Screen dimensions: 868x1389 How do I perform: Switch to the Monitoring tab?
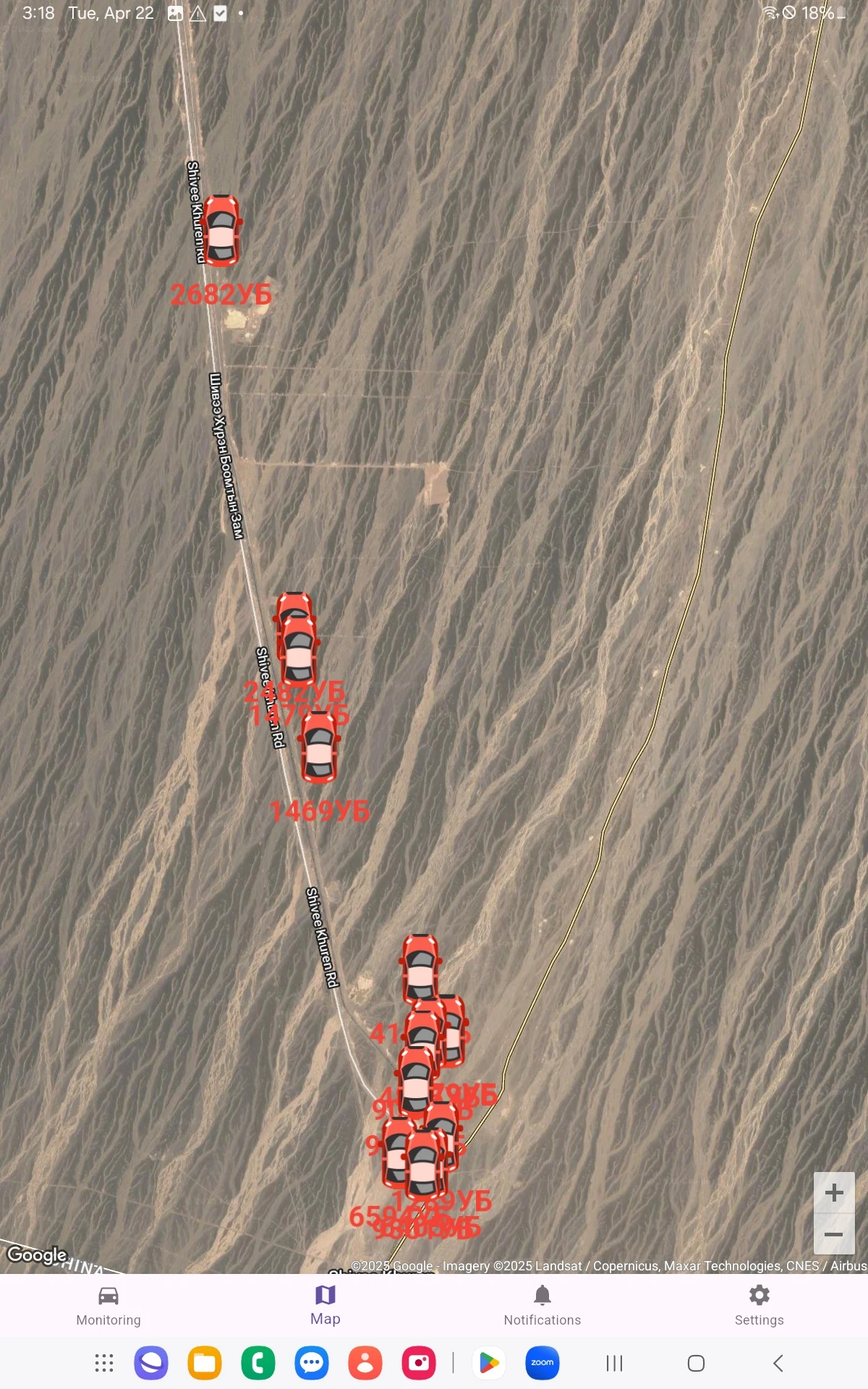(109, 1306)
